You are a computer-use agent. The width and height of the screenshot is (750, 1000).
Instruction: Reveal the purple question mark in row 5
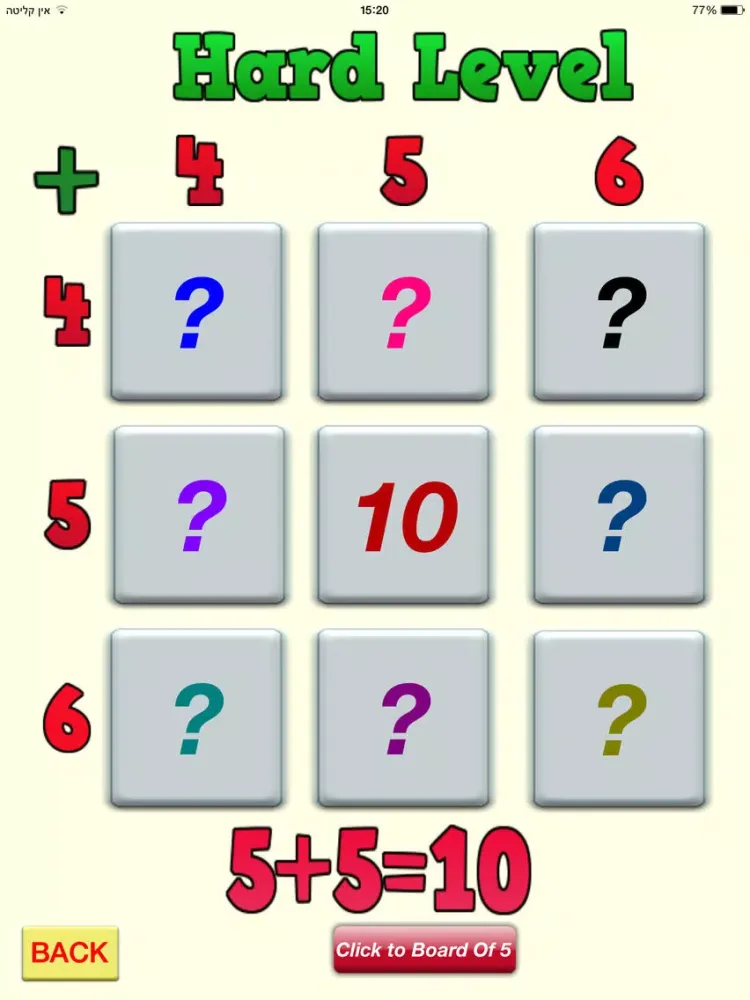[200, 516]
